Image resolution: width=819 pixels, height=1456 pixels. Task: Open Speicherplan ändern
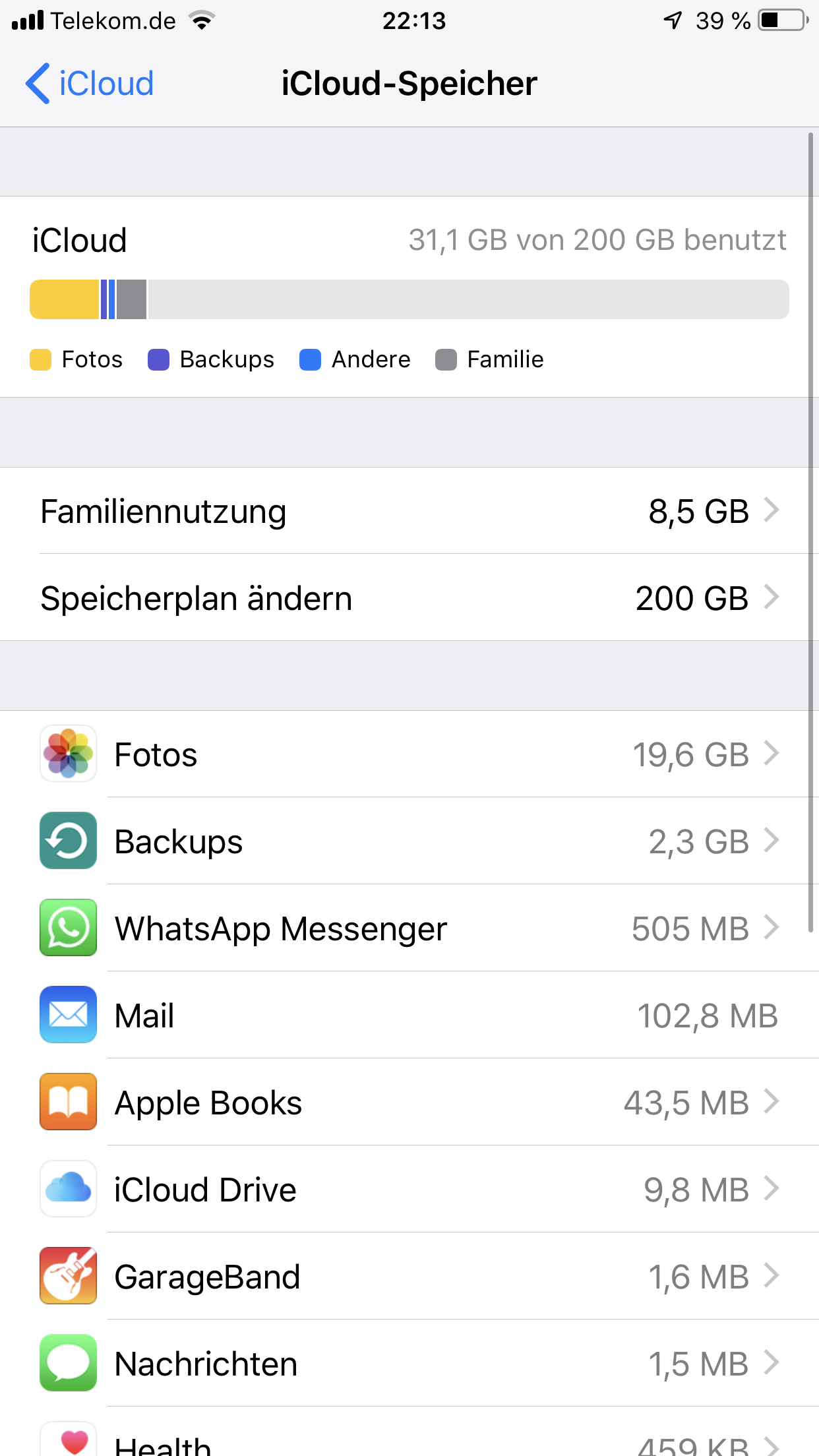click(409, 598)
